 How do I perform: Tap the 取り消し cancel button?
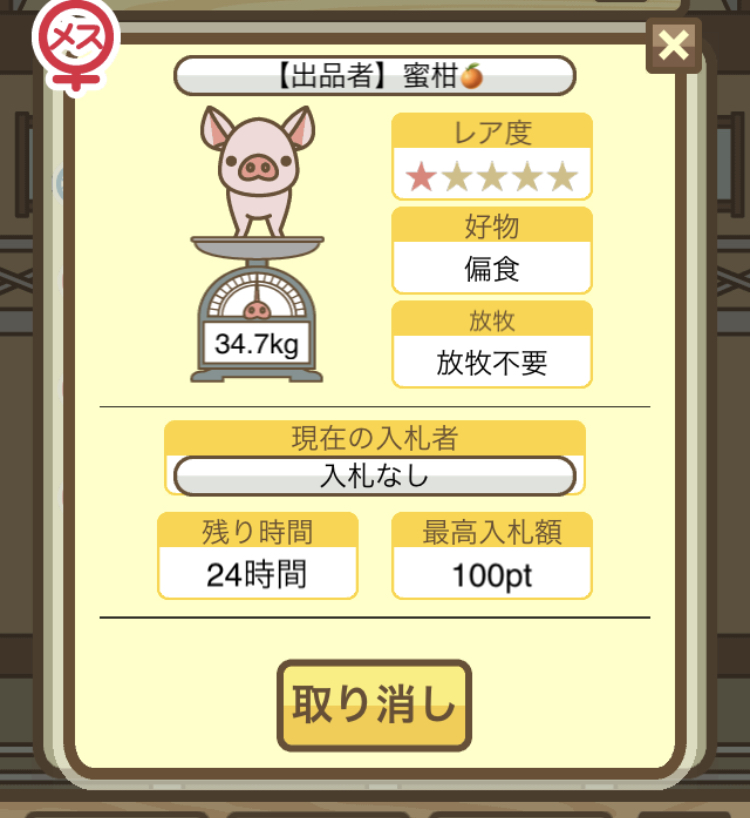coord(374,706)
